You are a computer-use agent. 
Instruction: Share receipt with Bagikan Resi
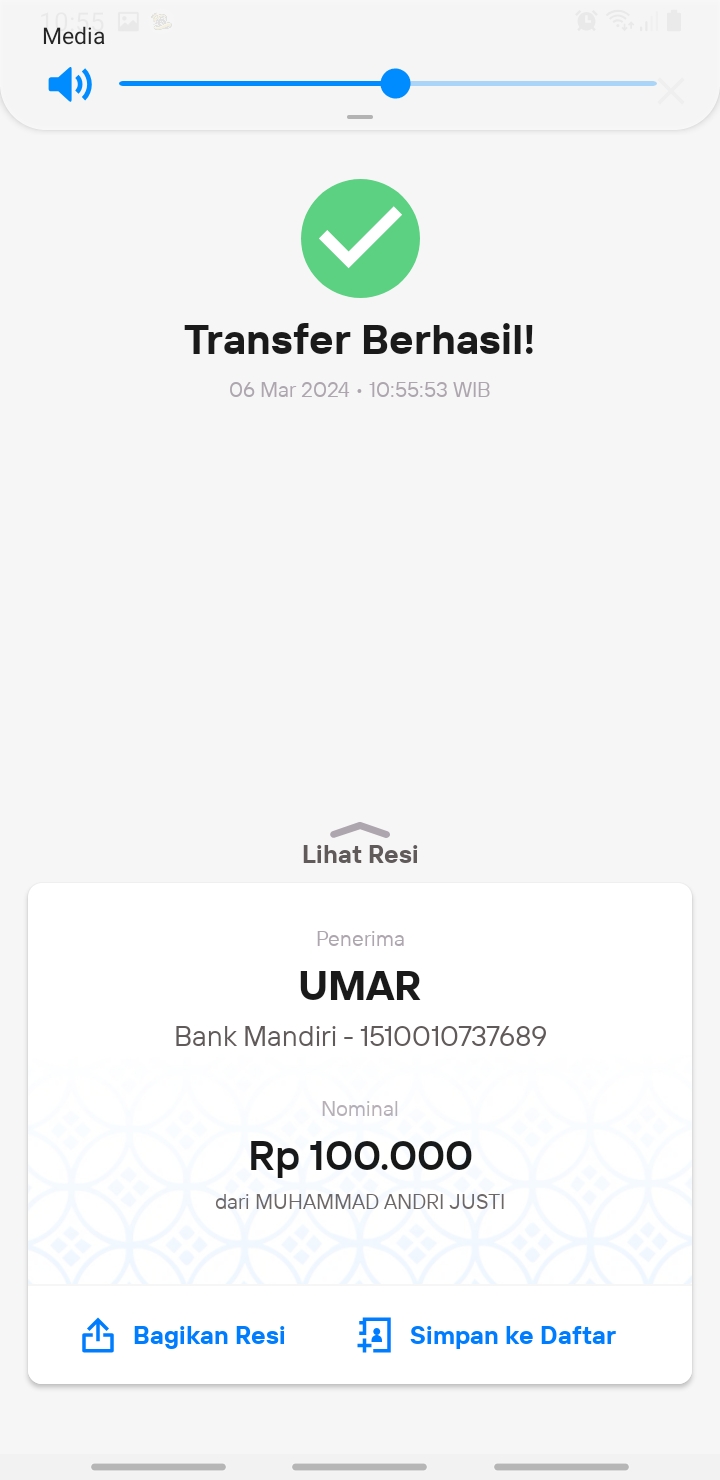[183, 1335]
